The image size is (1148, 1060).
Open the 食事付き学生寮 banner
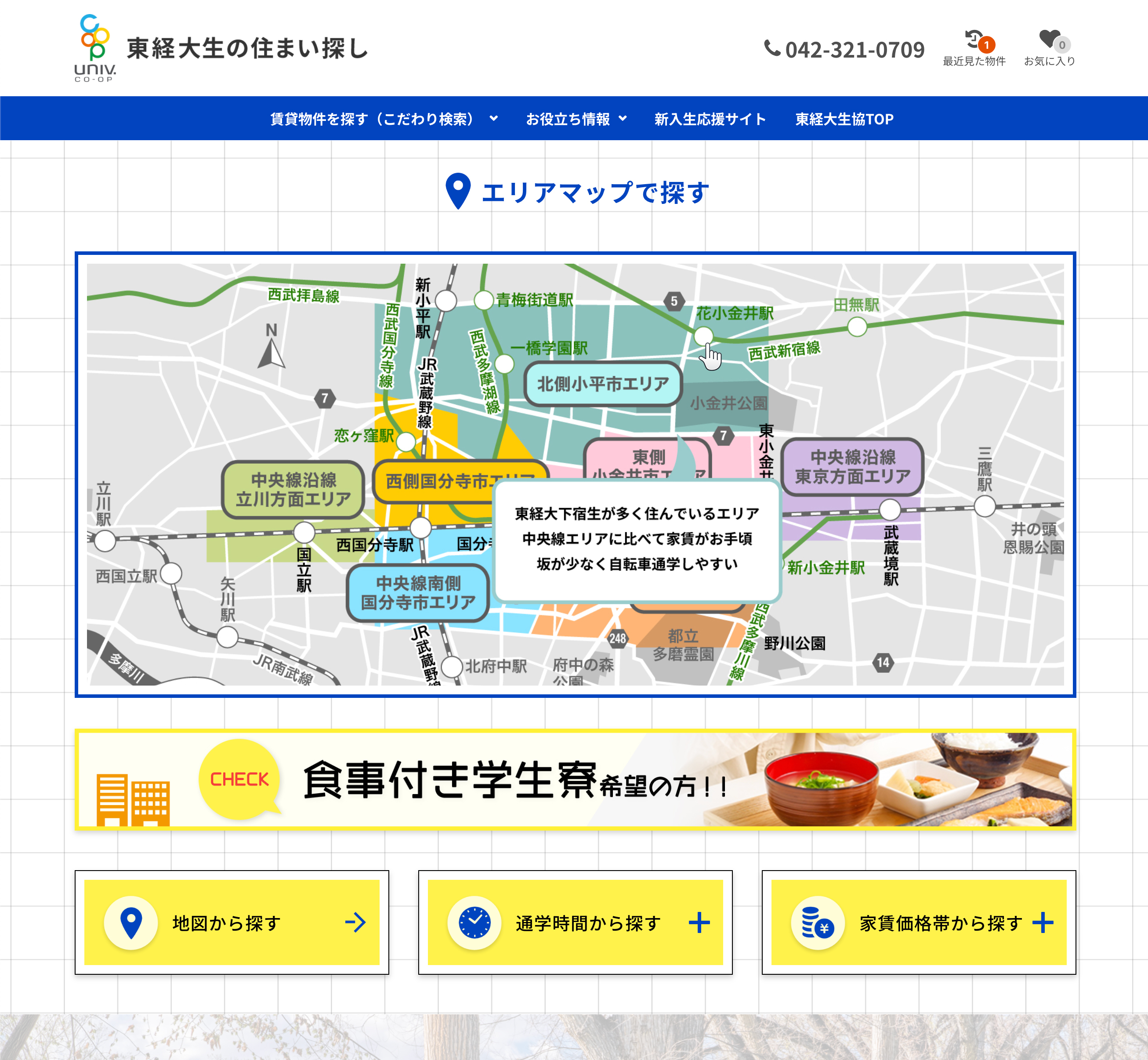(575, 780)
